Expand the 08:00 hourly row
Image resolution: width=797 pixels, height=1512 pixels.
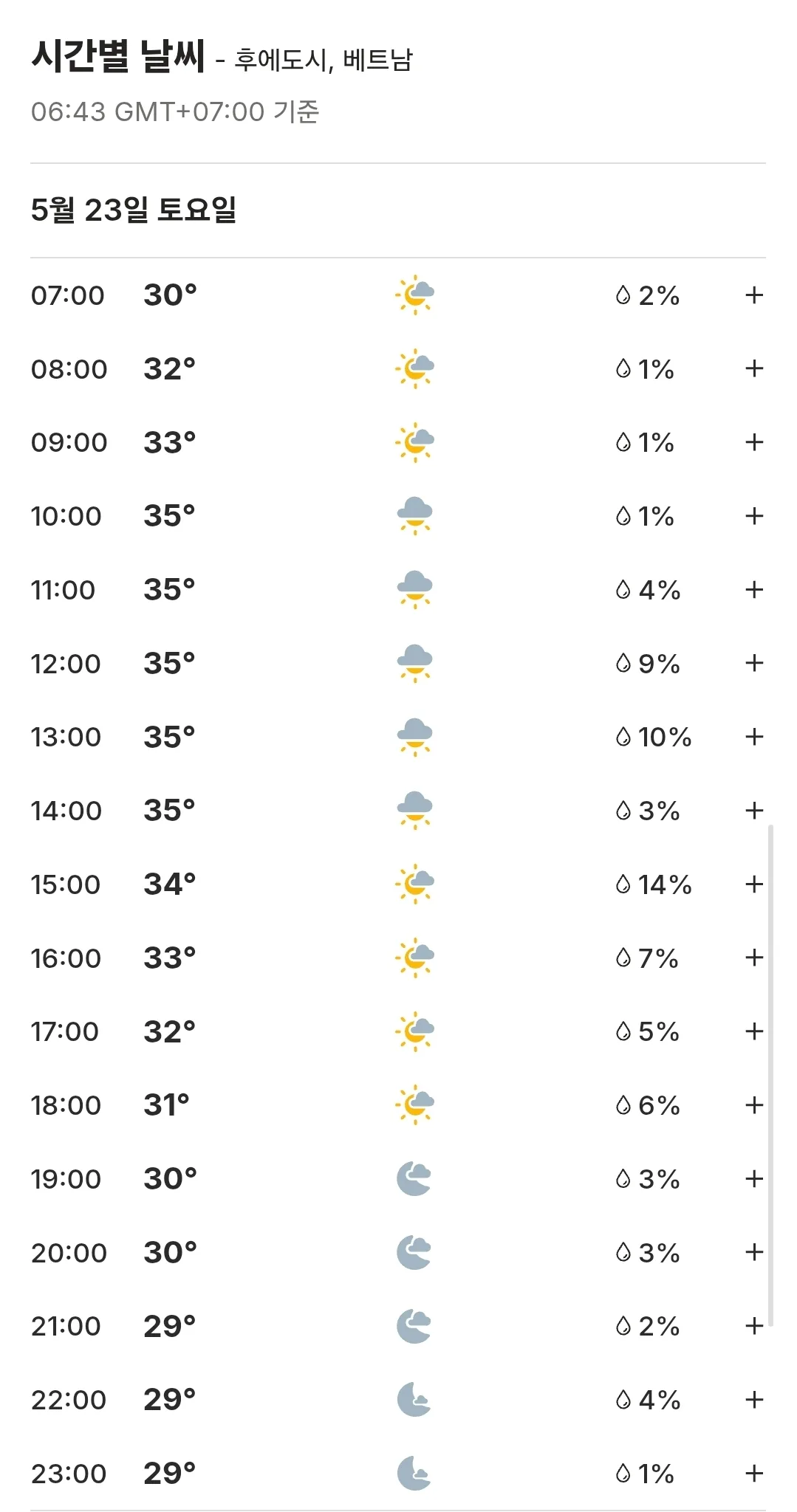point(753,368)
